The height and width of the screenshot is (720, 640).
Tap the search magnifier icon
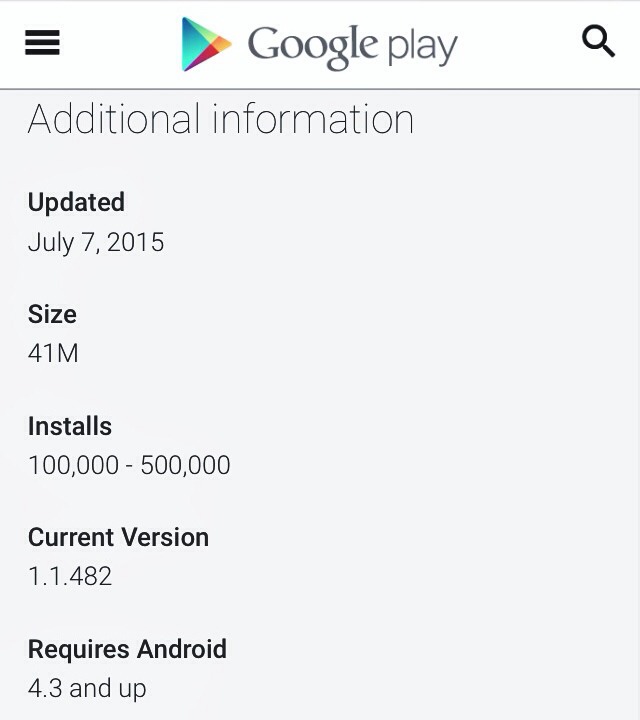(598, 42)
